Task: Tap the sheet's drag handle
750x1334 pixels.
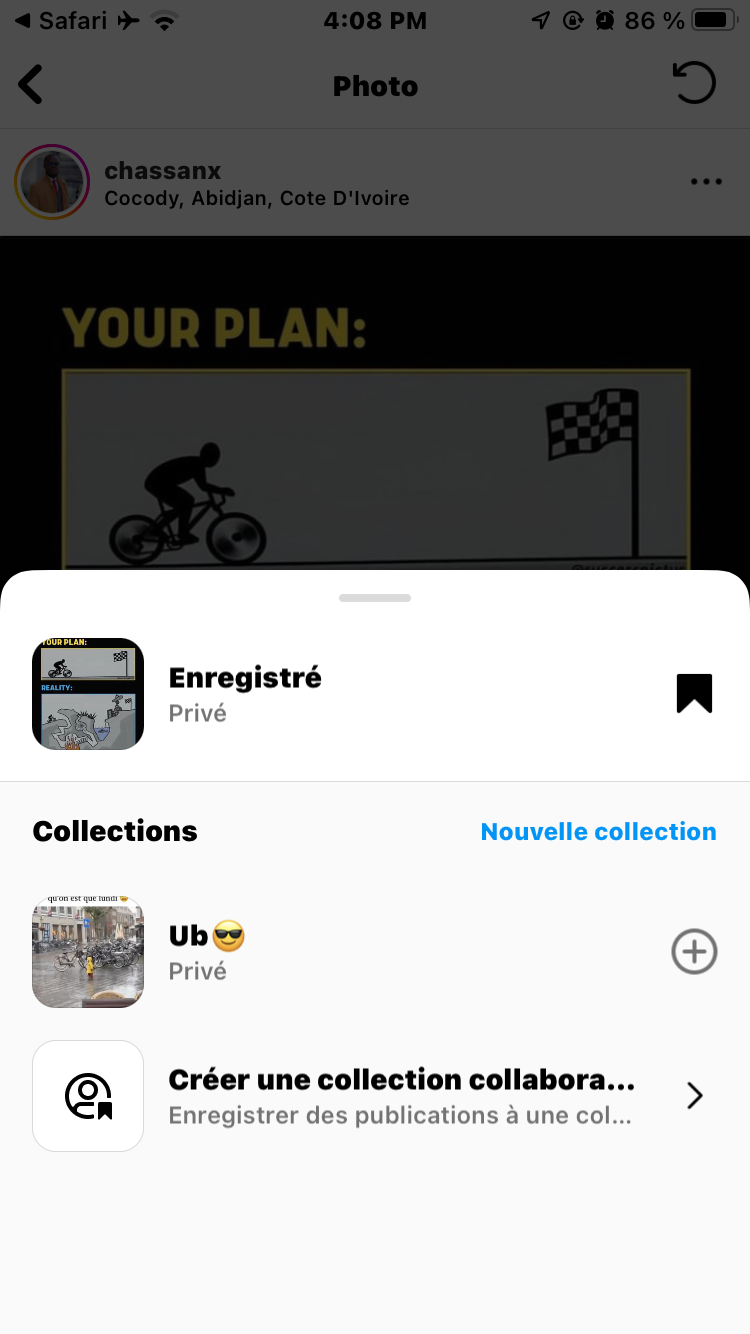Action: coord(375,598)
